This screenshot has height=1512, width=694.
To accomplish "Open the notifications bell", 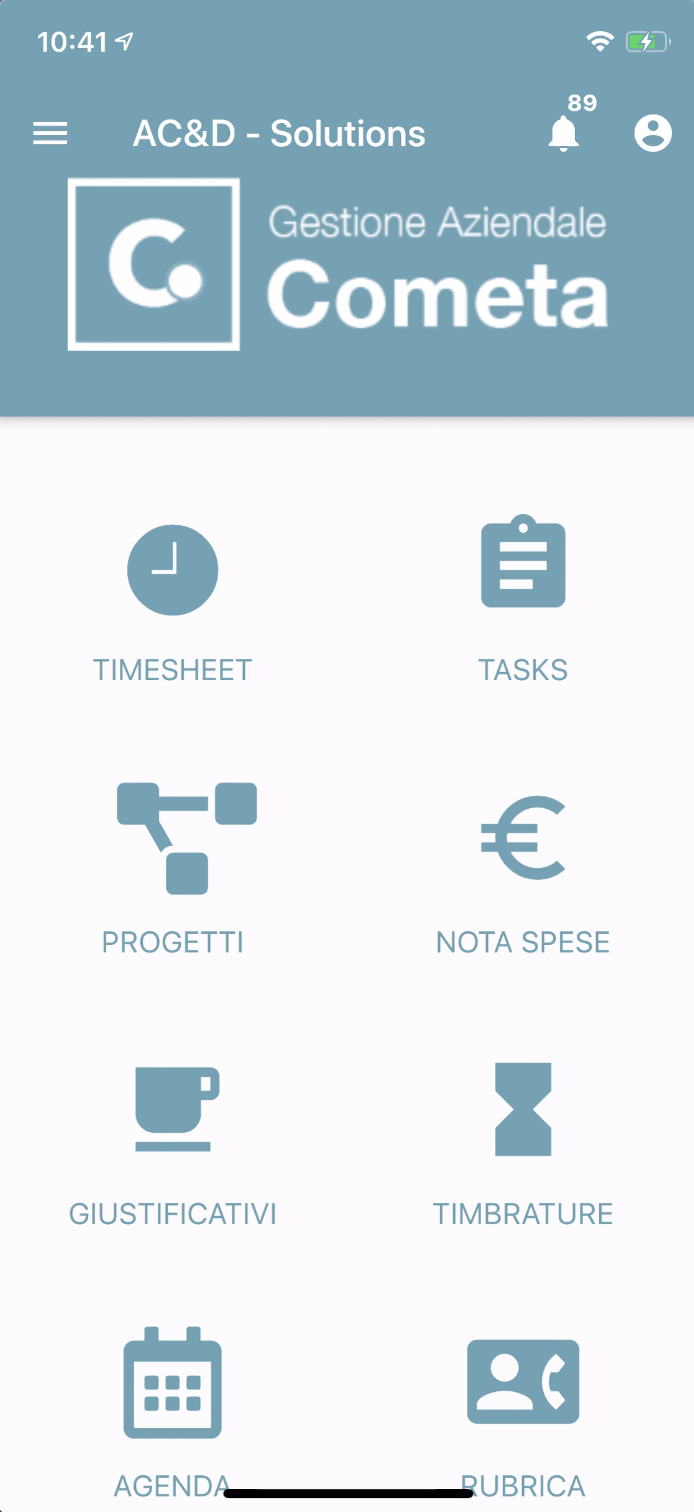I will [x=564, y=133].
